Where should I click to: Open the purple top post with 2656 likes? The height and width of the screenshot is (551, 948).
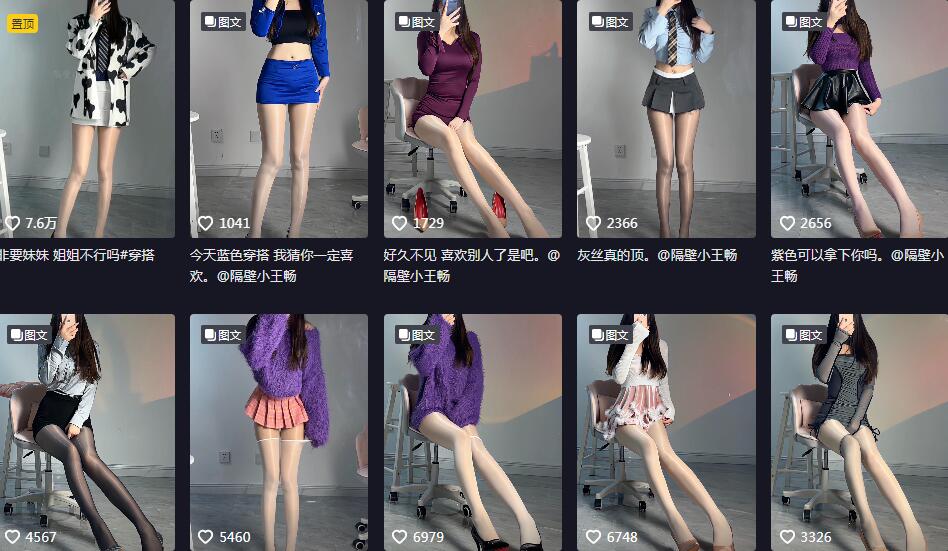pos(859,120)
